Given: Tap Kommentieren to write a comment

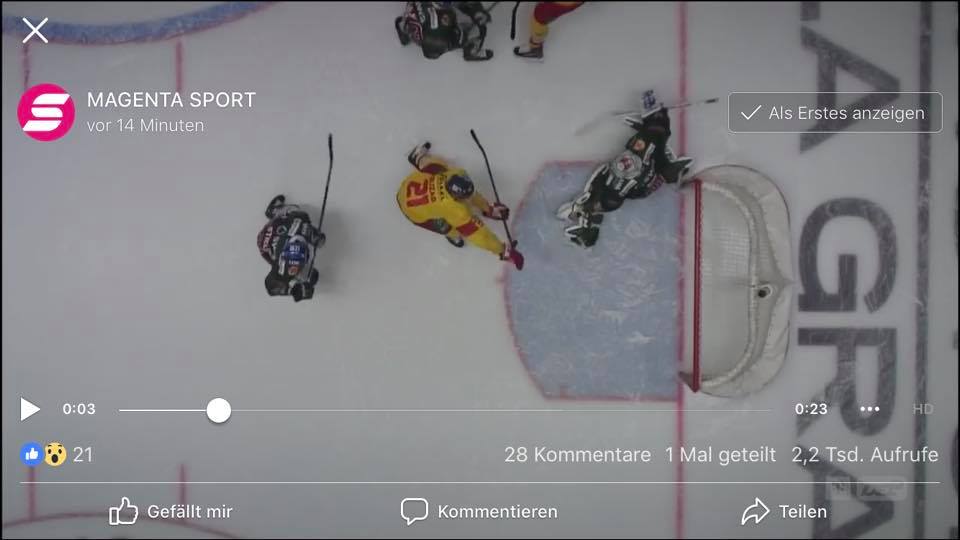Looking at the screenshot, I should coord(479,511).
